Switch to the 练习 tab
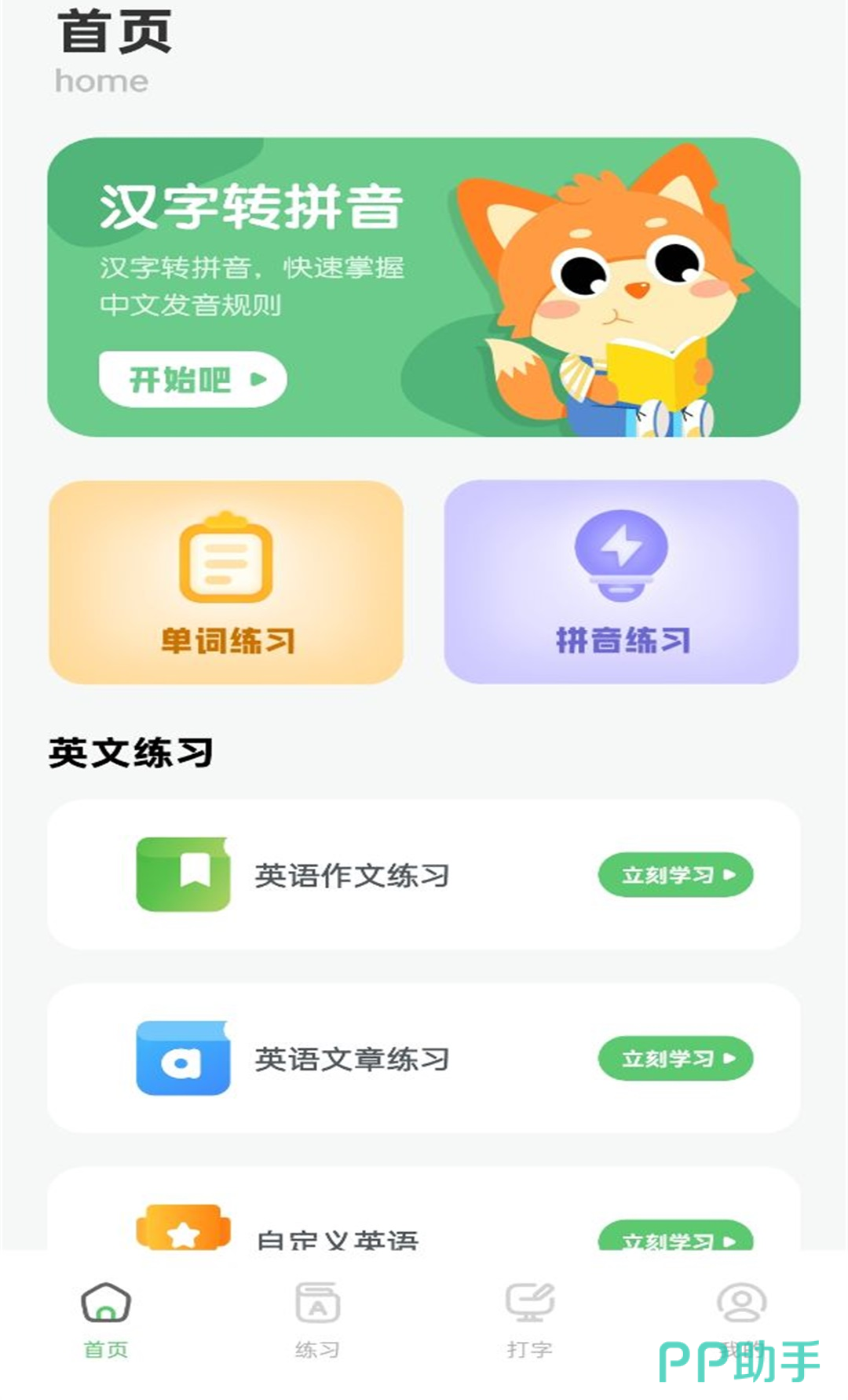Image resolution: width=848 pixels, height=1400 pixels. (317, 1320)
